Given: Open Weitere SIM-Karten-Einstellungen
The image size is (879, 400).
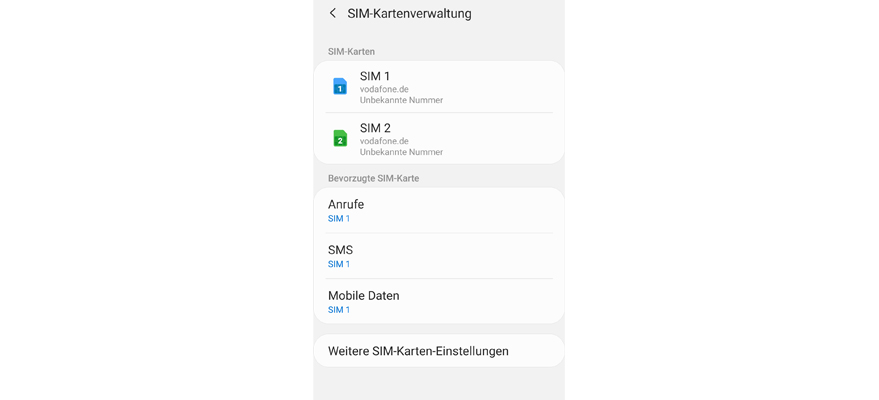Looking at the screenshot, I should click(438, 351).
